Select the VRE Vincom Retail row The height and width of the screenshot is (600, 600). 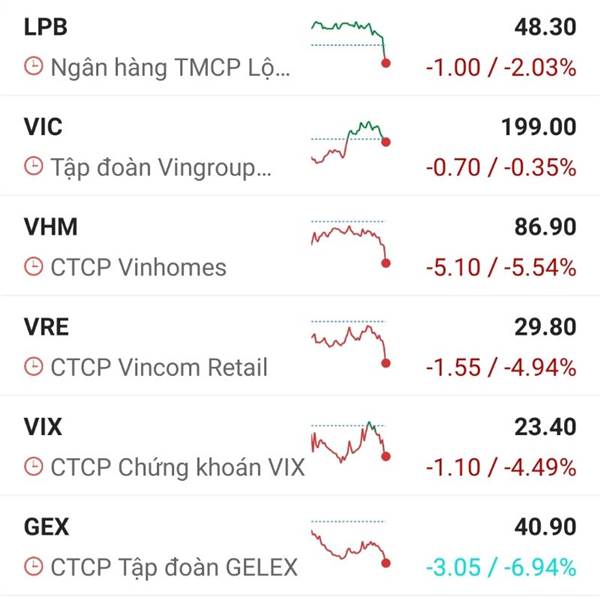coord(300,346)
